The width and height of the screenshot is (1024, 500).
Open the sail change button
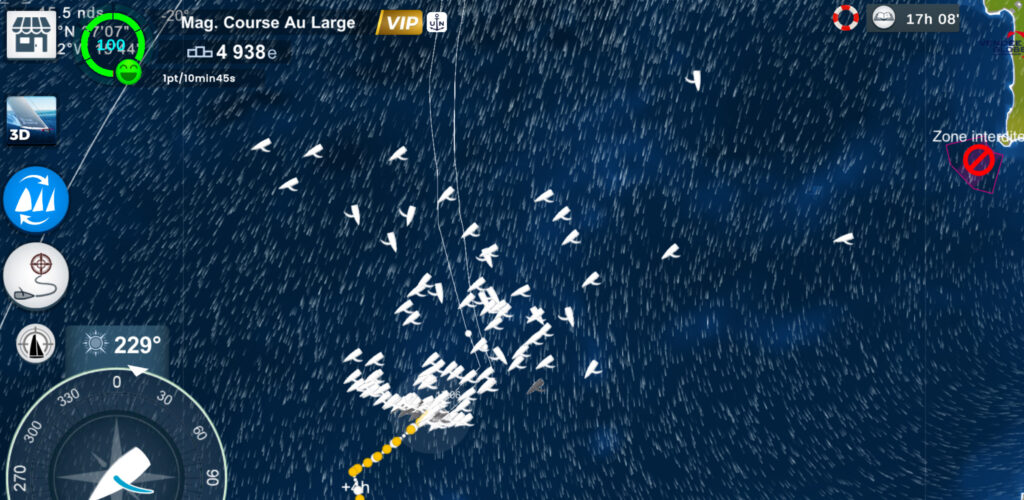(x=36, y=199)
